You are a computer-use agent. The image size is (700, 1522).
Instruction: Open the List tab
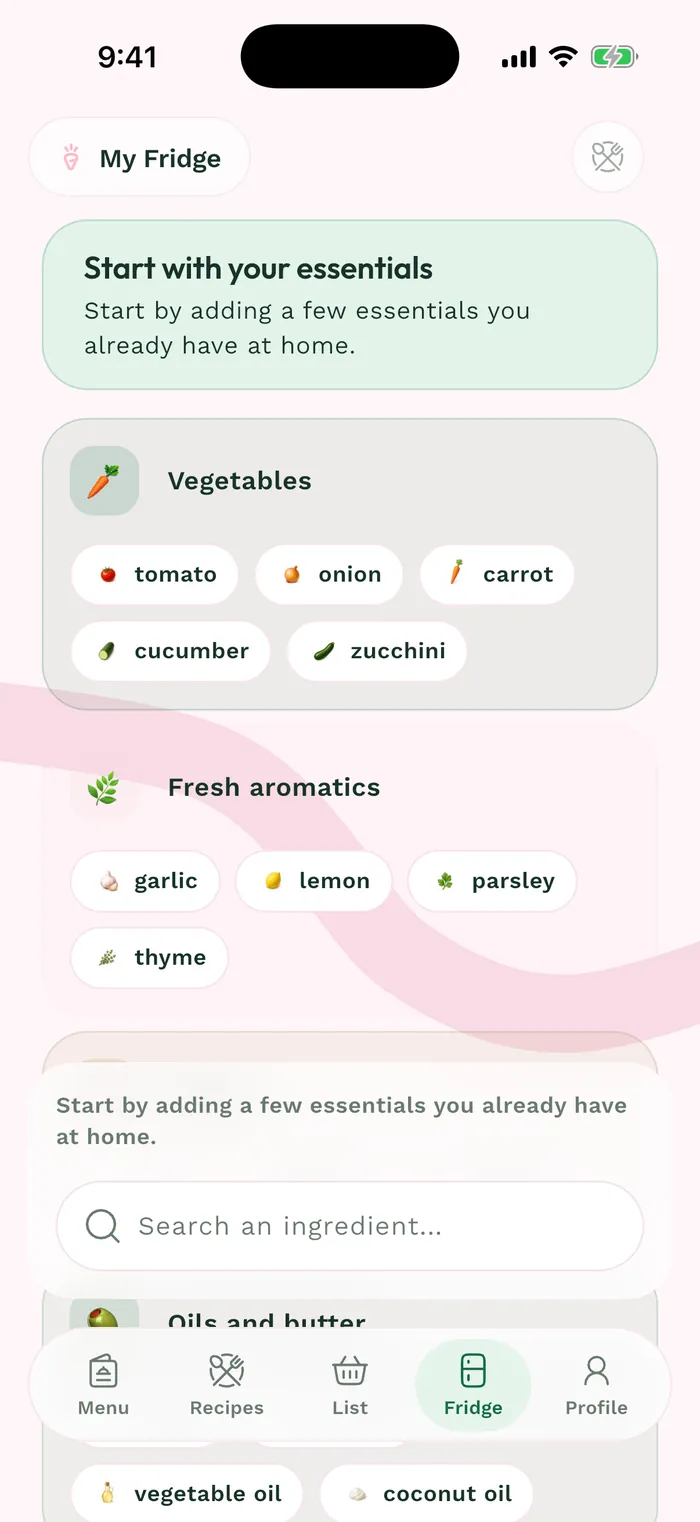350,1385
